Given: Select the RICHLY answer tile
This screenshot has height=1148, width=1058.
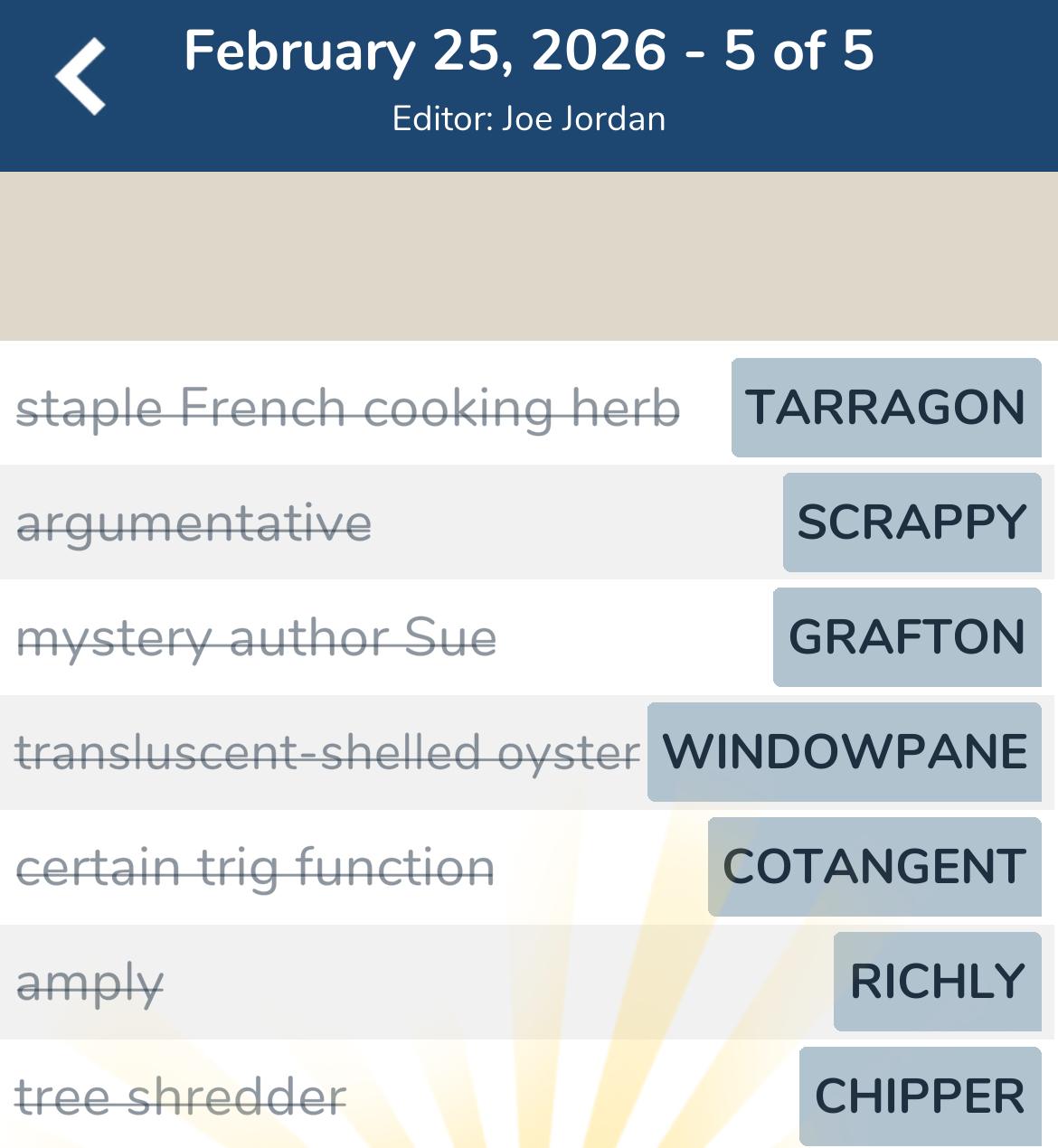Looking at the screenshot, I should tap(936, 982).
